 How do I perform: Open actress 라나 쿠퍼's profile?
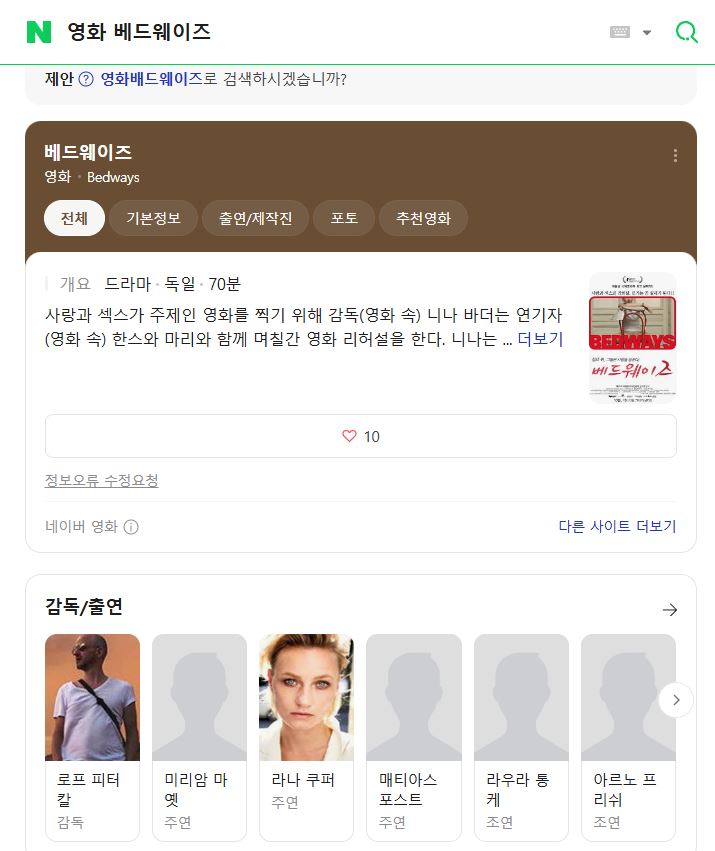click(x=306, y=737)
